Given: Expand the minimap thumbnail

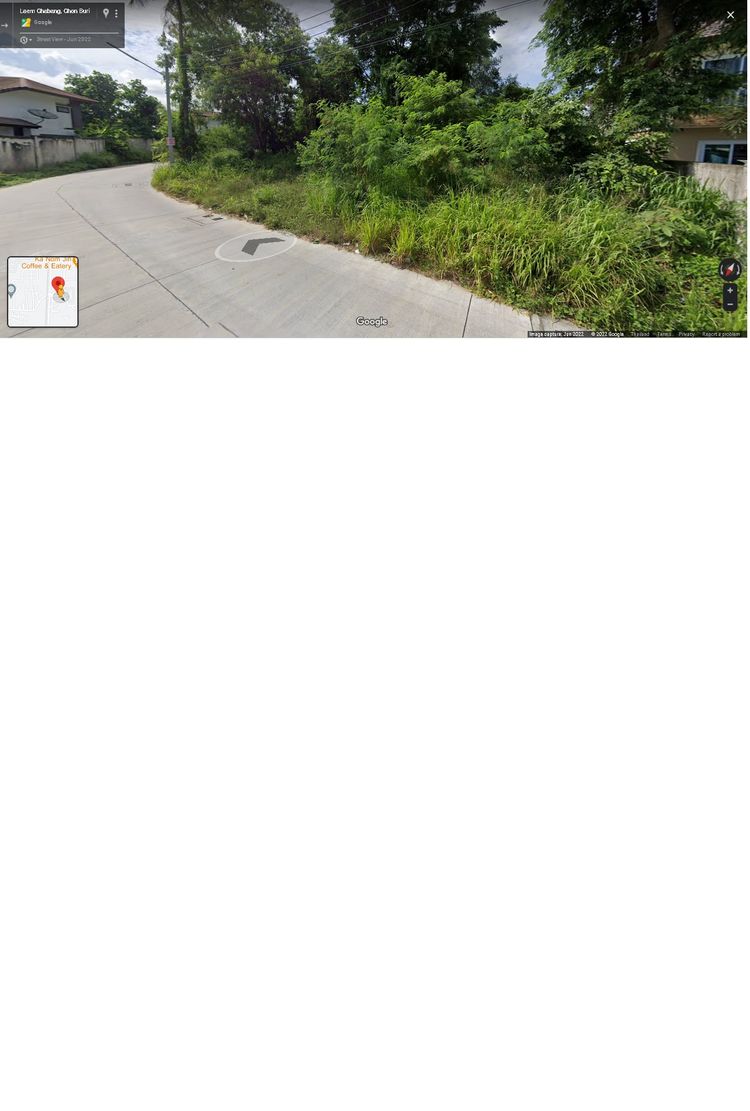Looking at the screenshot, I should point(43,292).
